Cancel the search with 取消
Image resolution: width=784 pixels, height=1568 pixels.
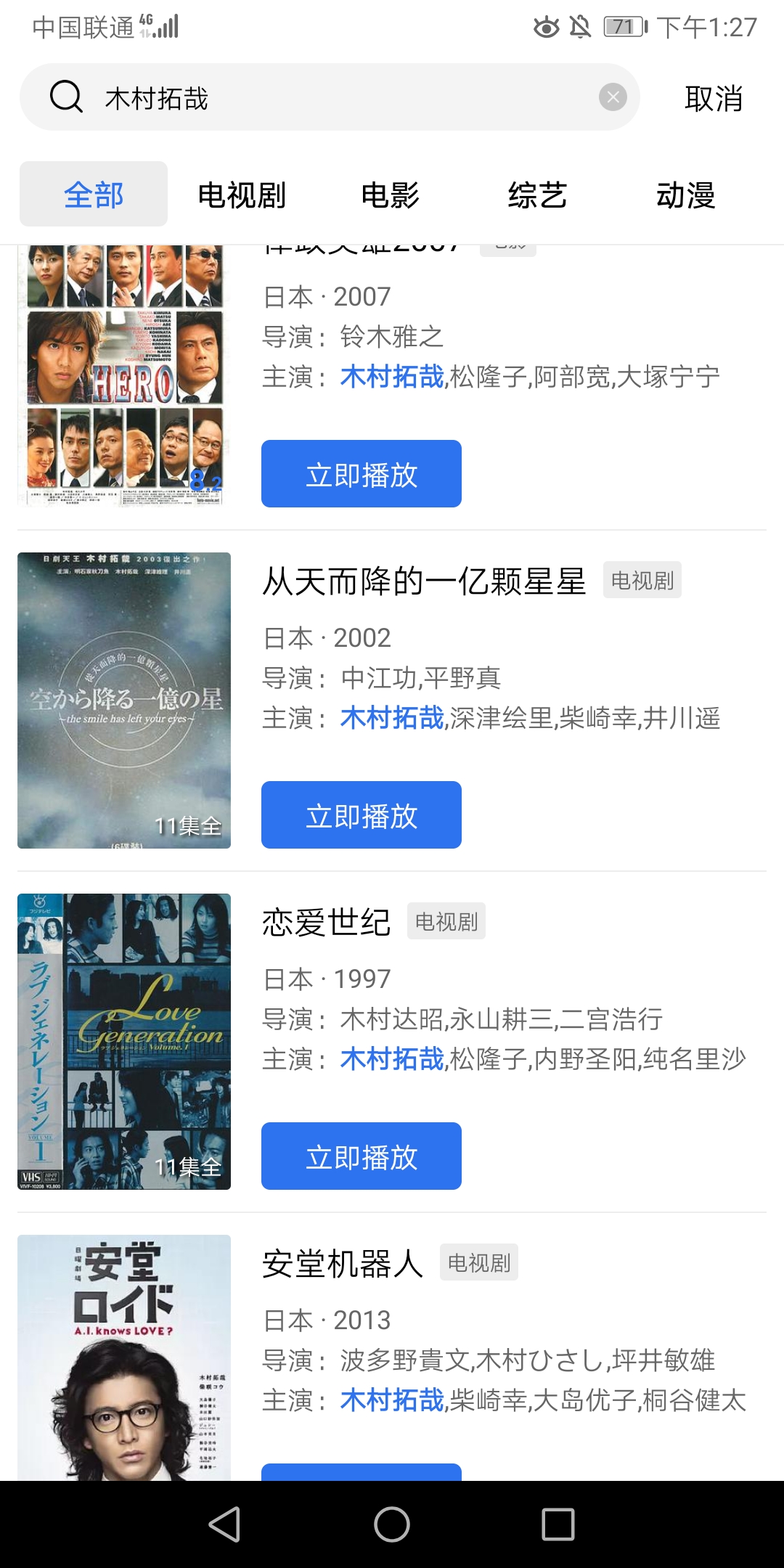click(x=713, y=99)
